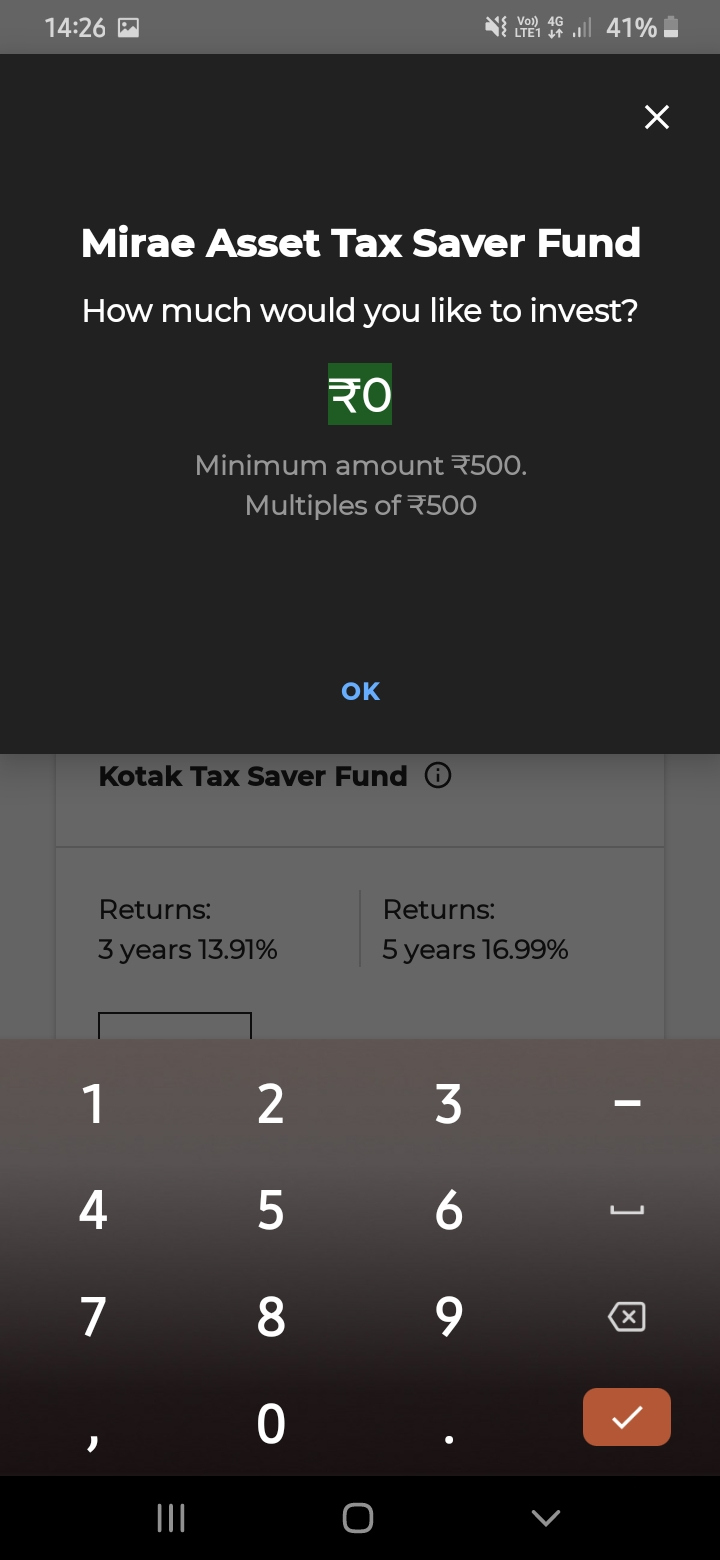Tap digit 1 on the keypad
720x1560 pixels.
[x=92, y=1104]
